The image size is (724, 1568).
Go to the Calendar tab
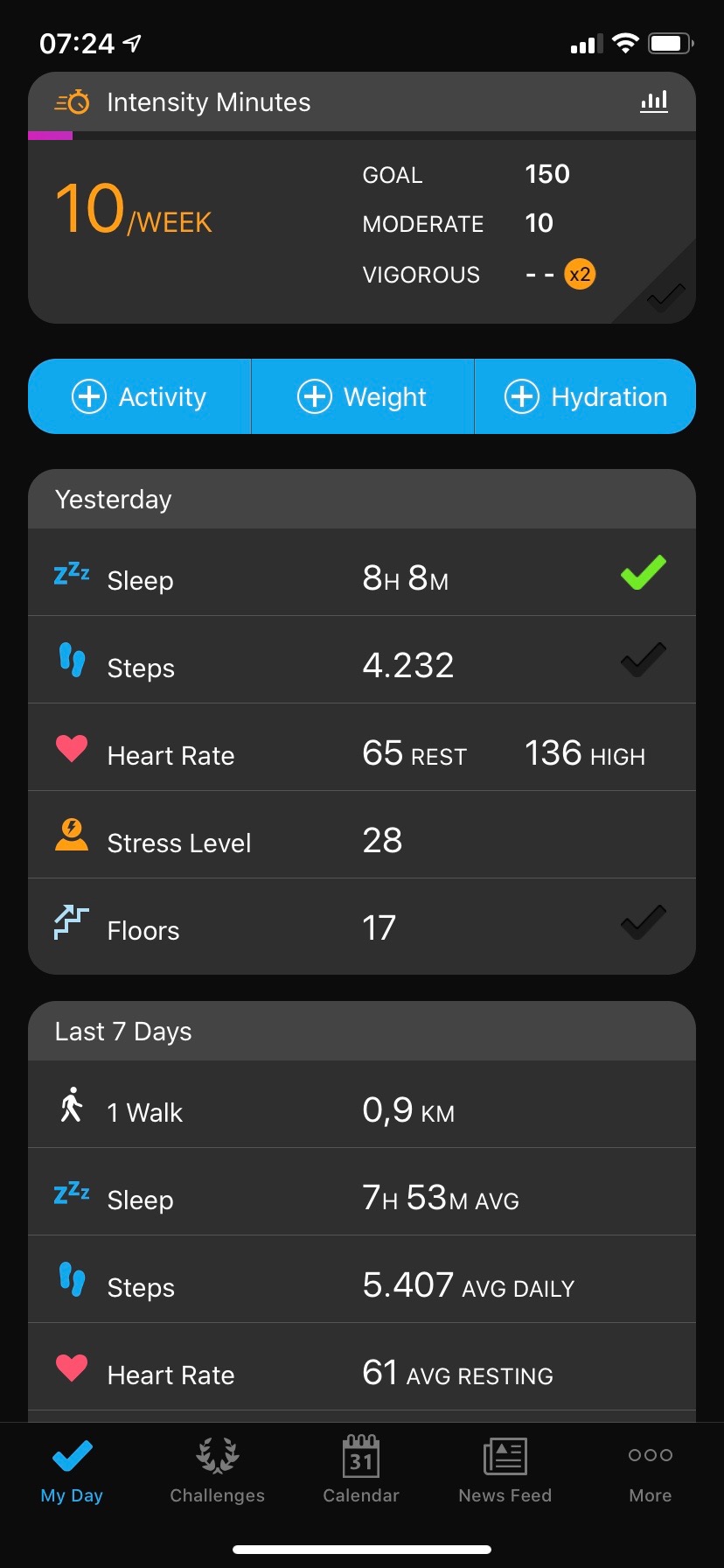point(361,1471)
